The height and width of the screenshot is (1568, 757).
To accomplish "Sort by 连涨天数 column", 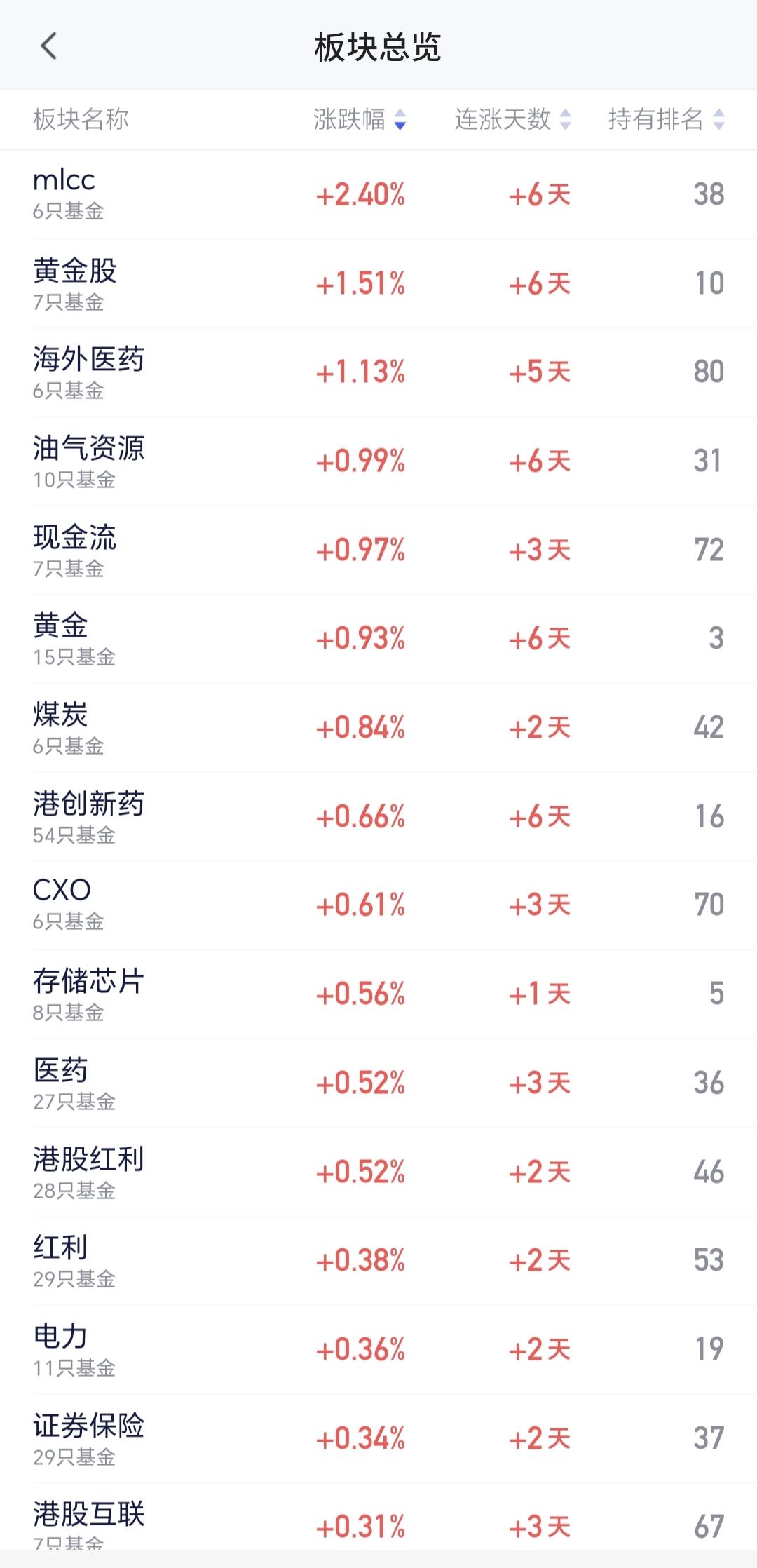I will click(512, 119).
